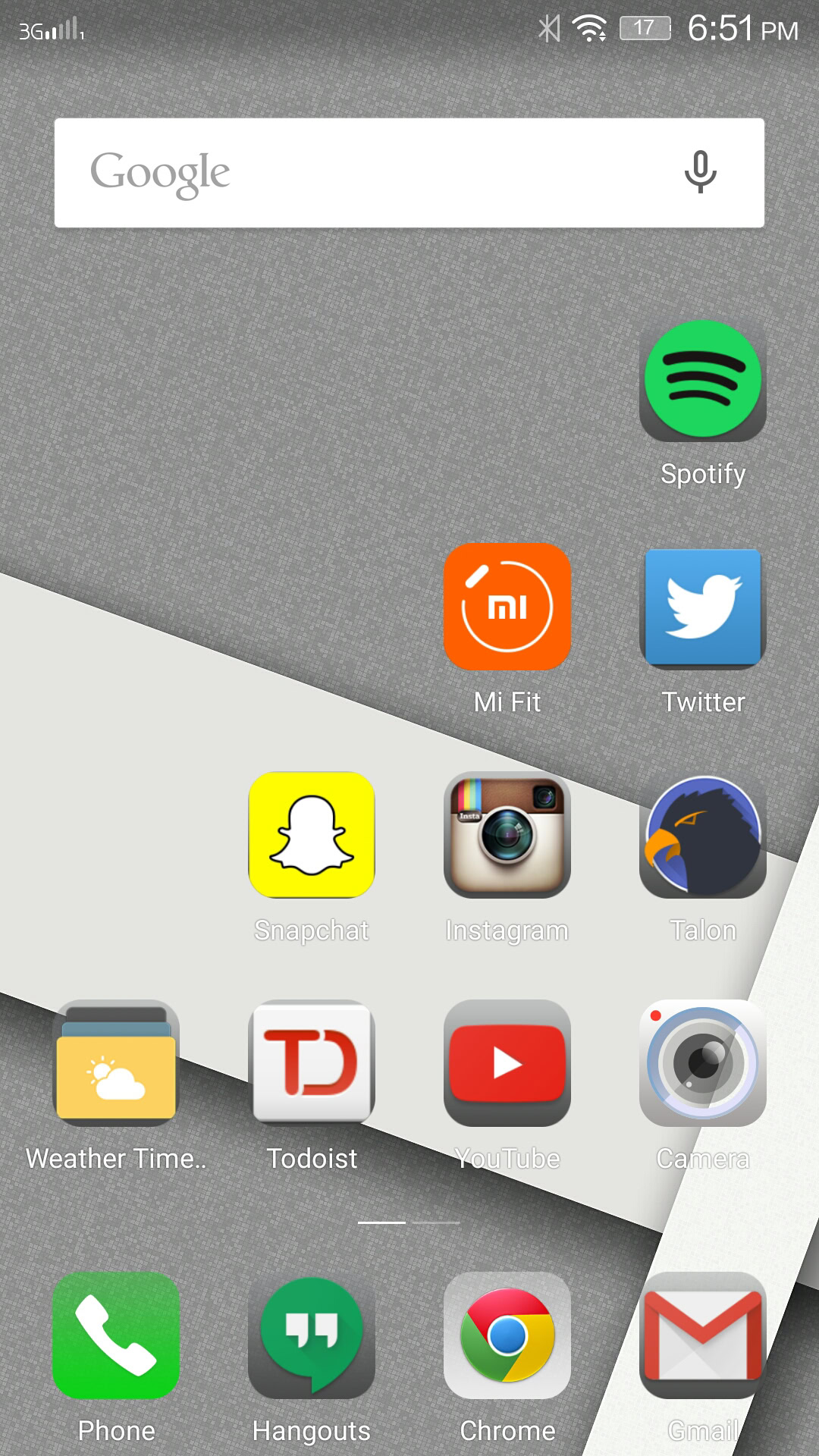
Task: Launch the Chrome browser
Action: [x=507, y=1335]
